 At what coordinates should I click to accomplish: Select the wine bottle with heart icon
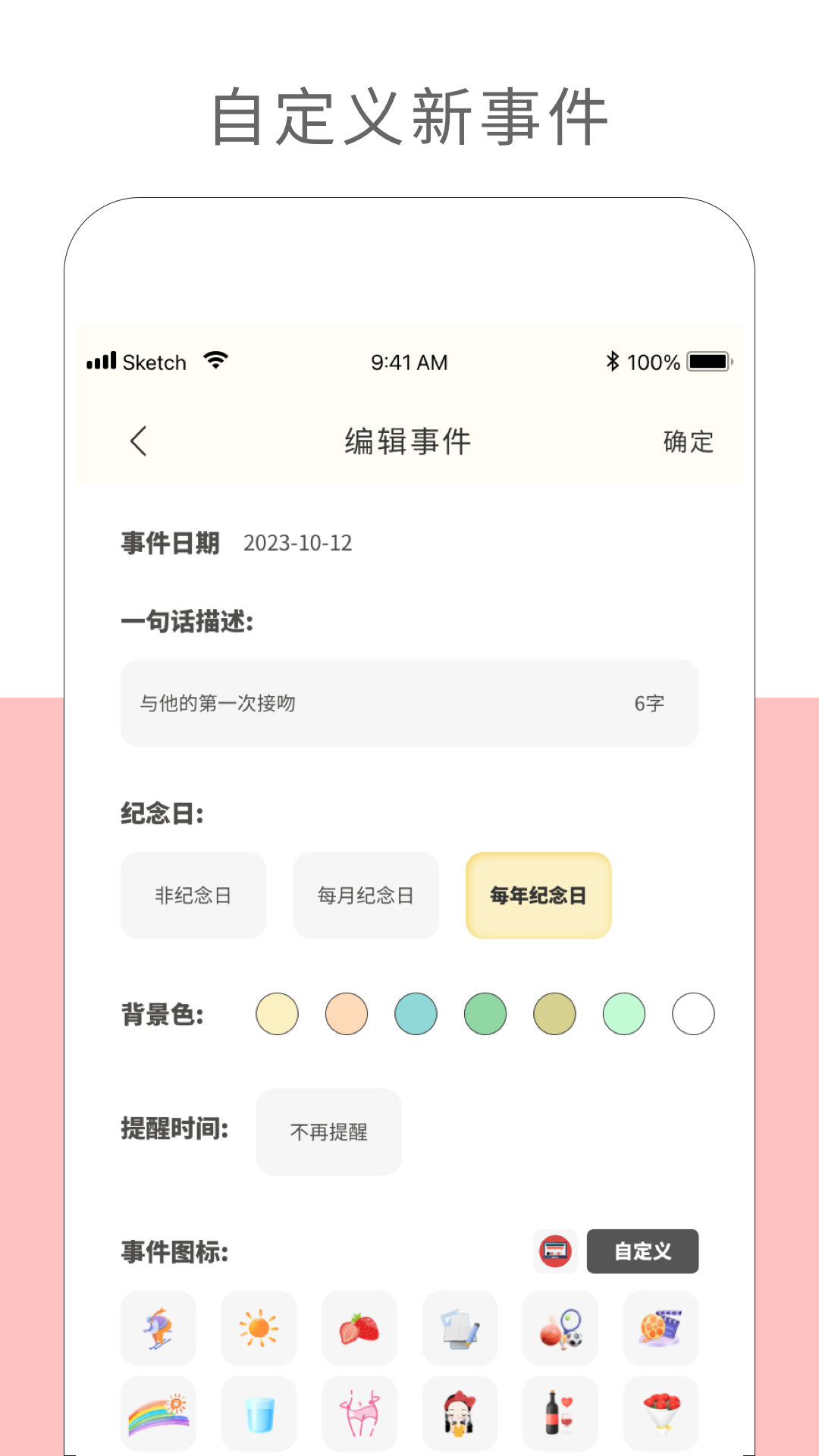pos(560,1412)
